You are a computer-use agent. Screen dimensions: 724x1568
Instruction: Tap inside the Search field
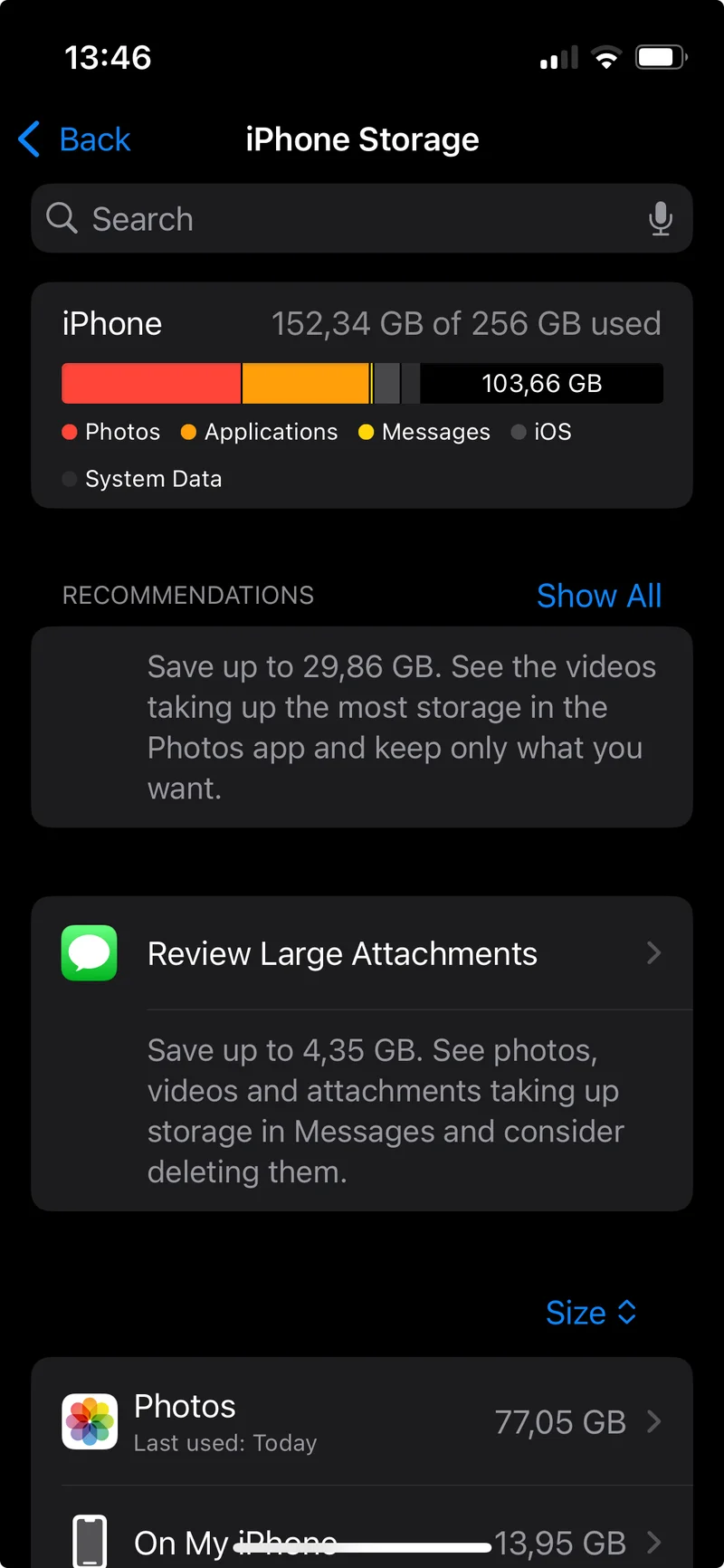(271, 218)
